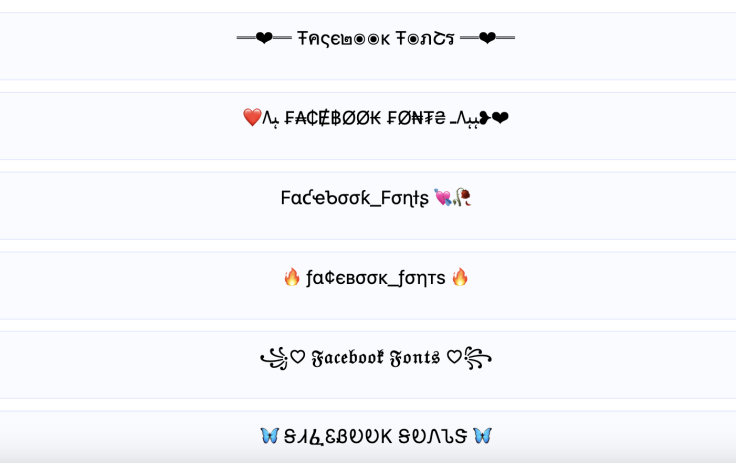This screenshot has height=463, width=736.
Task: Select the gothic Facebook Fonts style with hearts
Action: (375, 358)
